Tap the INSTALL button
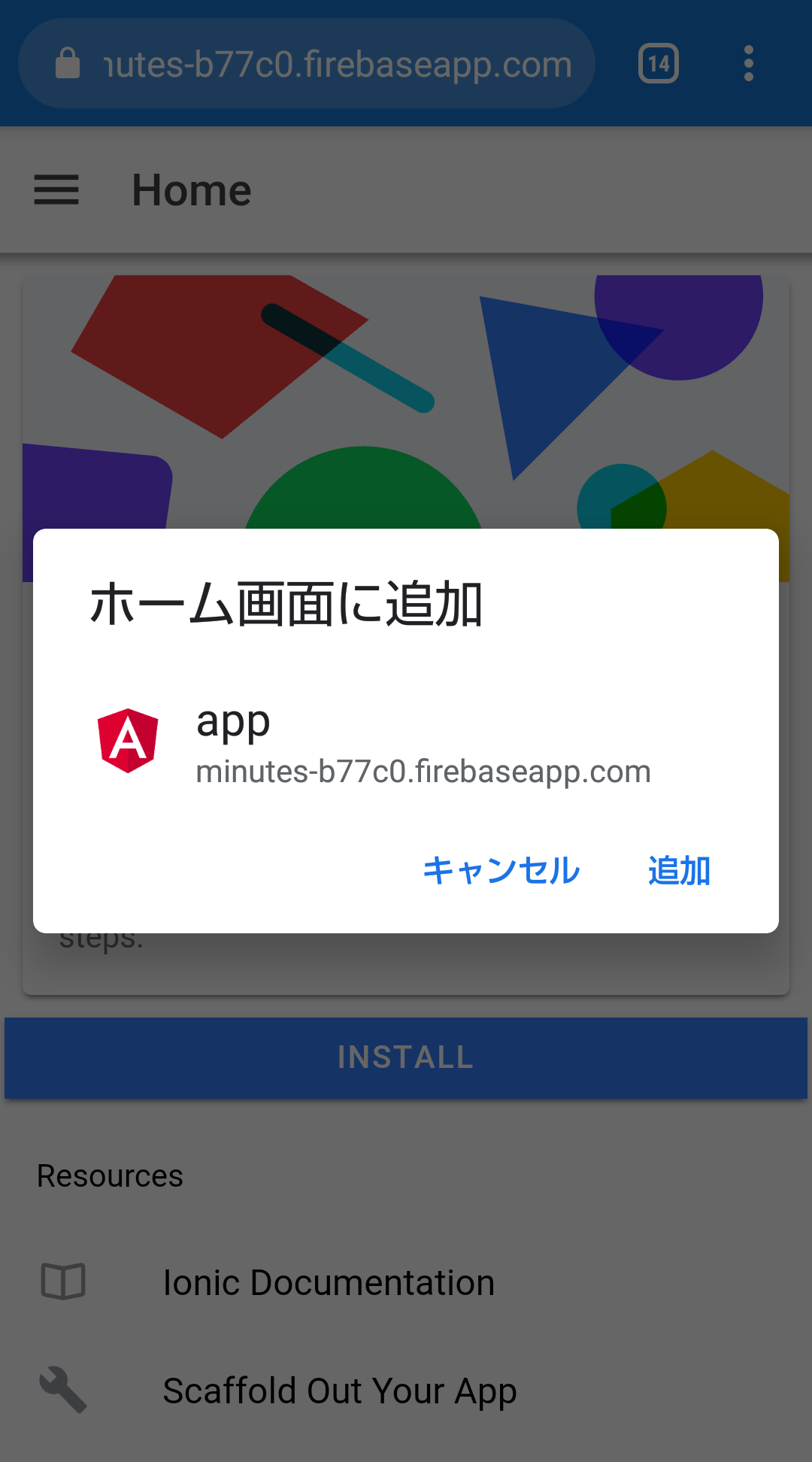This screenshot has width=812, height=1462. coord(406,1057)
